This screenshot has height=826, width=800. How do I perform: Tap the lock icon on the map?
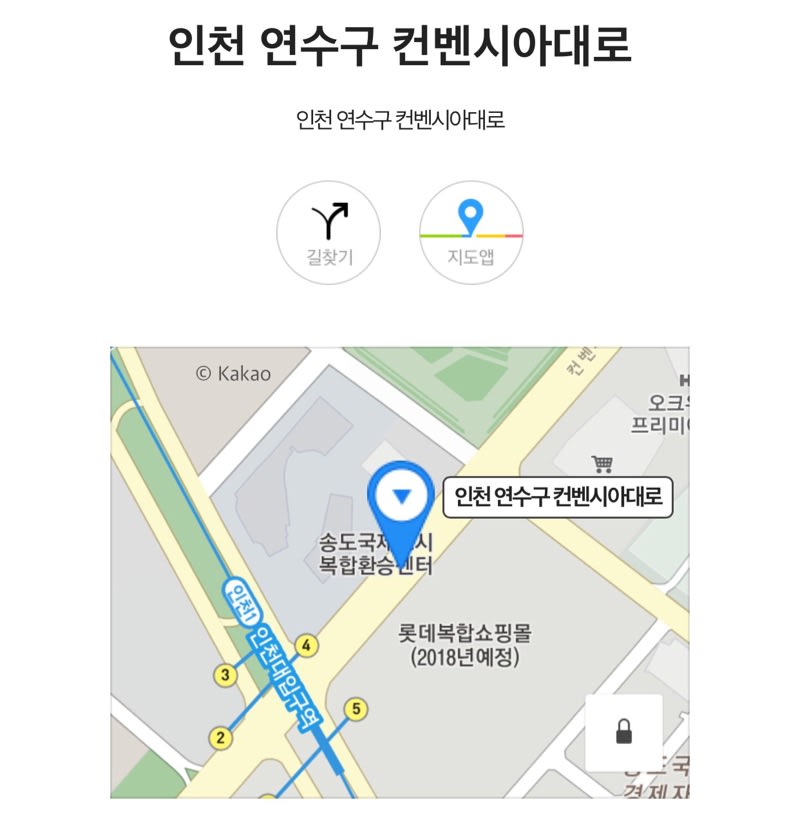point(624,732)
